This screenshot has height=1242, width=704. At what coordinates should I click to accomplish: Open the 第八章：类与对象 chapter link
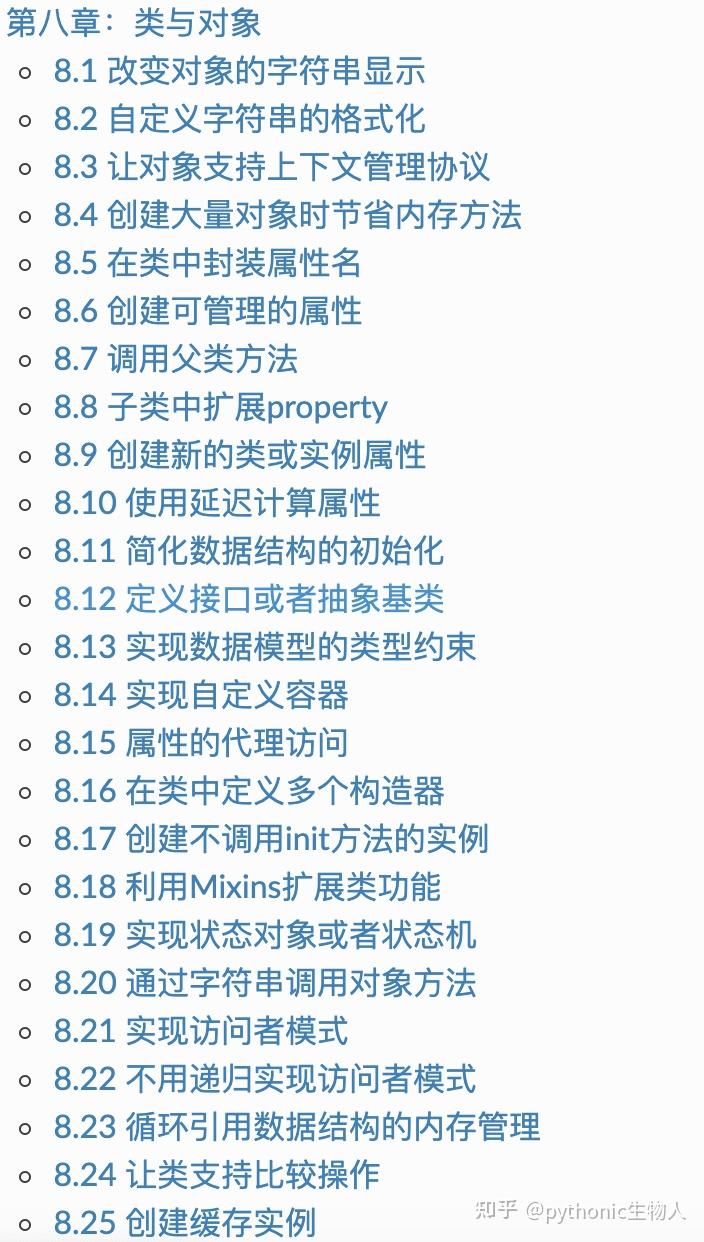coord(134,22)
